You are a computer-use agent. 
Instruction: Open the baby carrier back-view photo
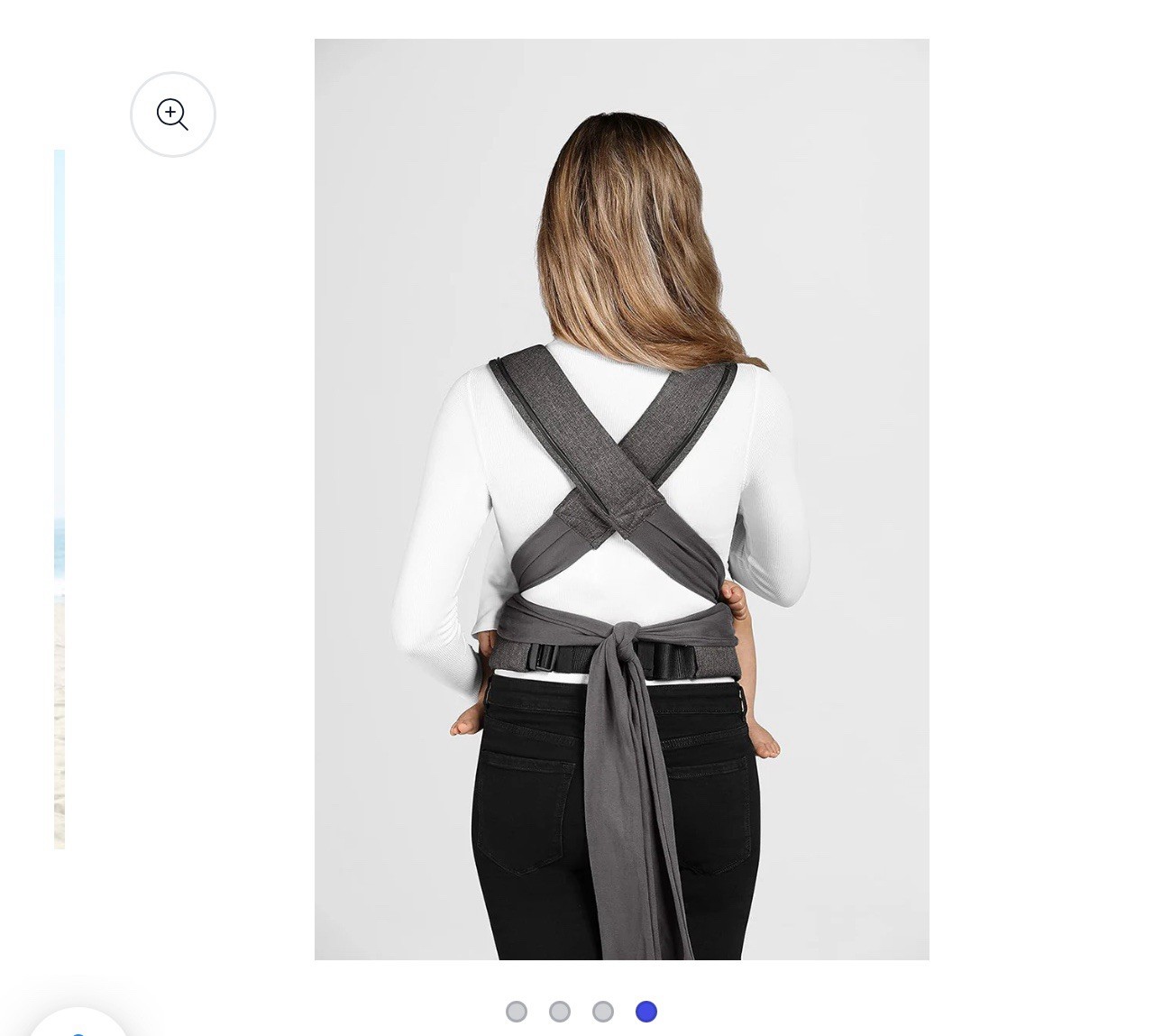[x=621, y=499]
